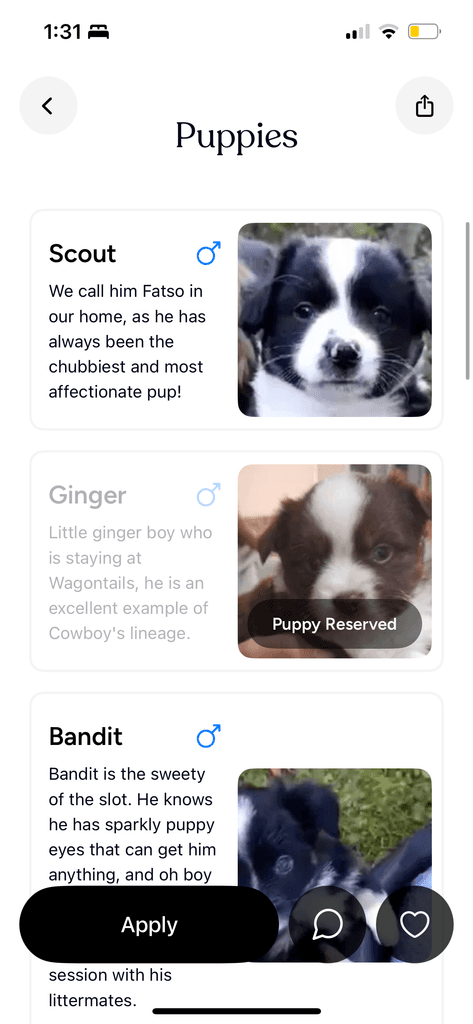Viewport: 473px width, 1024px height.
Task: Go back using the back arrow
Action: [x=48, y=106]
